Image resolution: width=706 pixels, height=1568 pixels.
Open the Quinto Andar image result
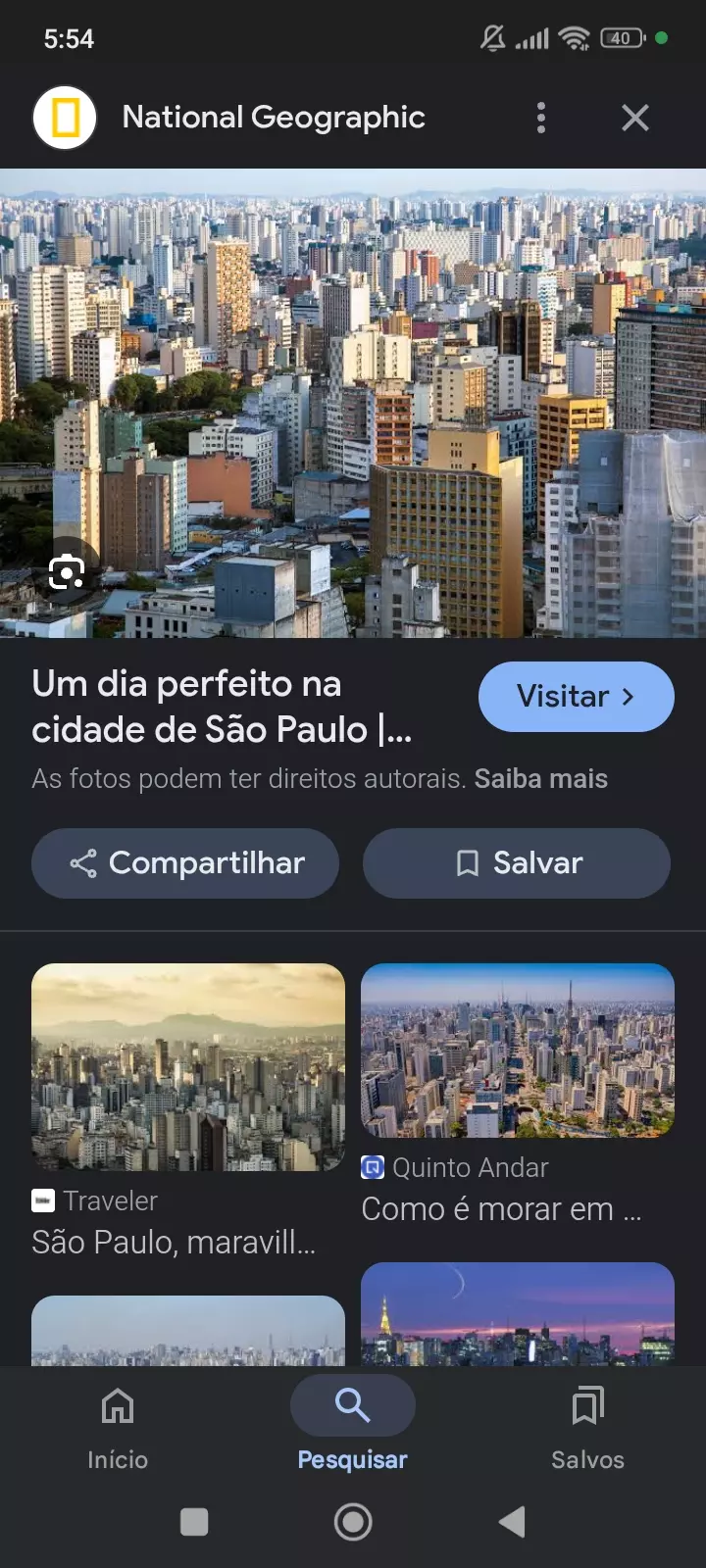click(518, 1051)
